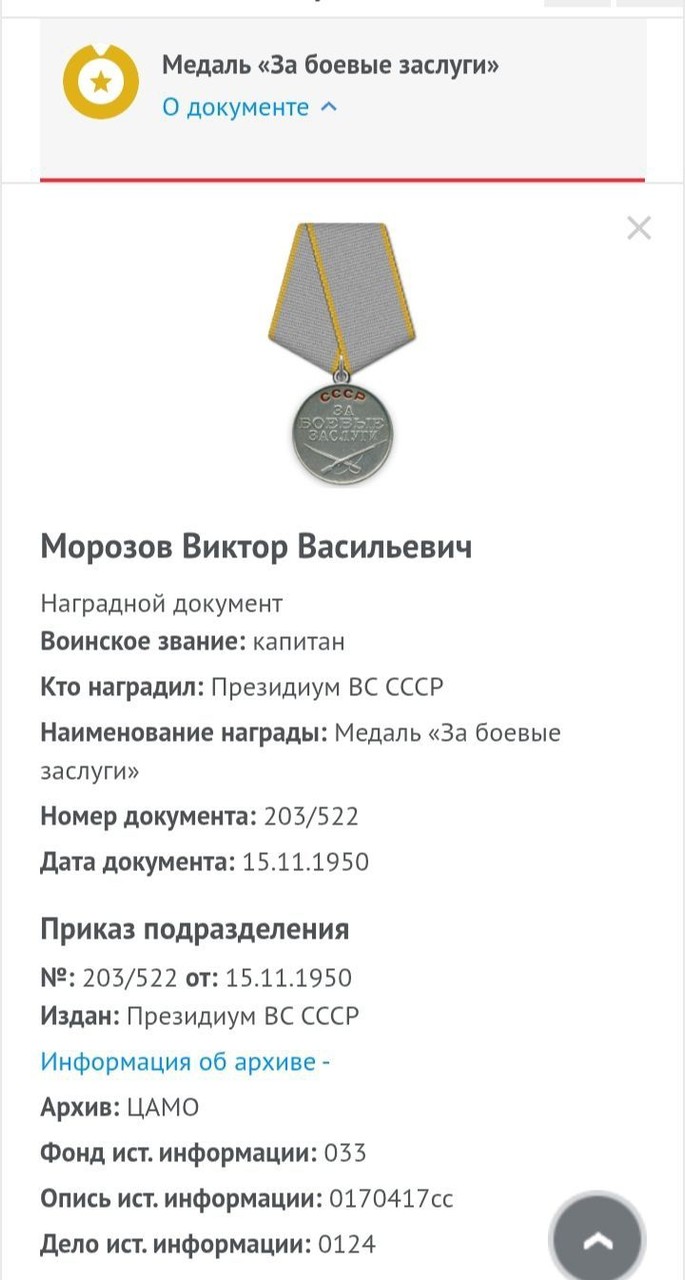Tap the scroll-to-top arrow button
The height and width of the screenshot is (1280, 685).
pos(599,1240)
